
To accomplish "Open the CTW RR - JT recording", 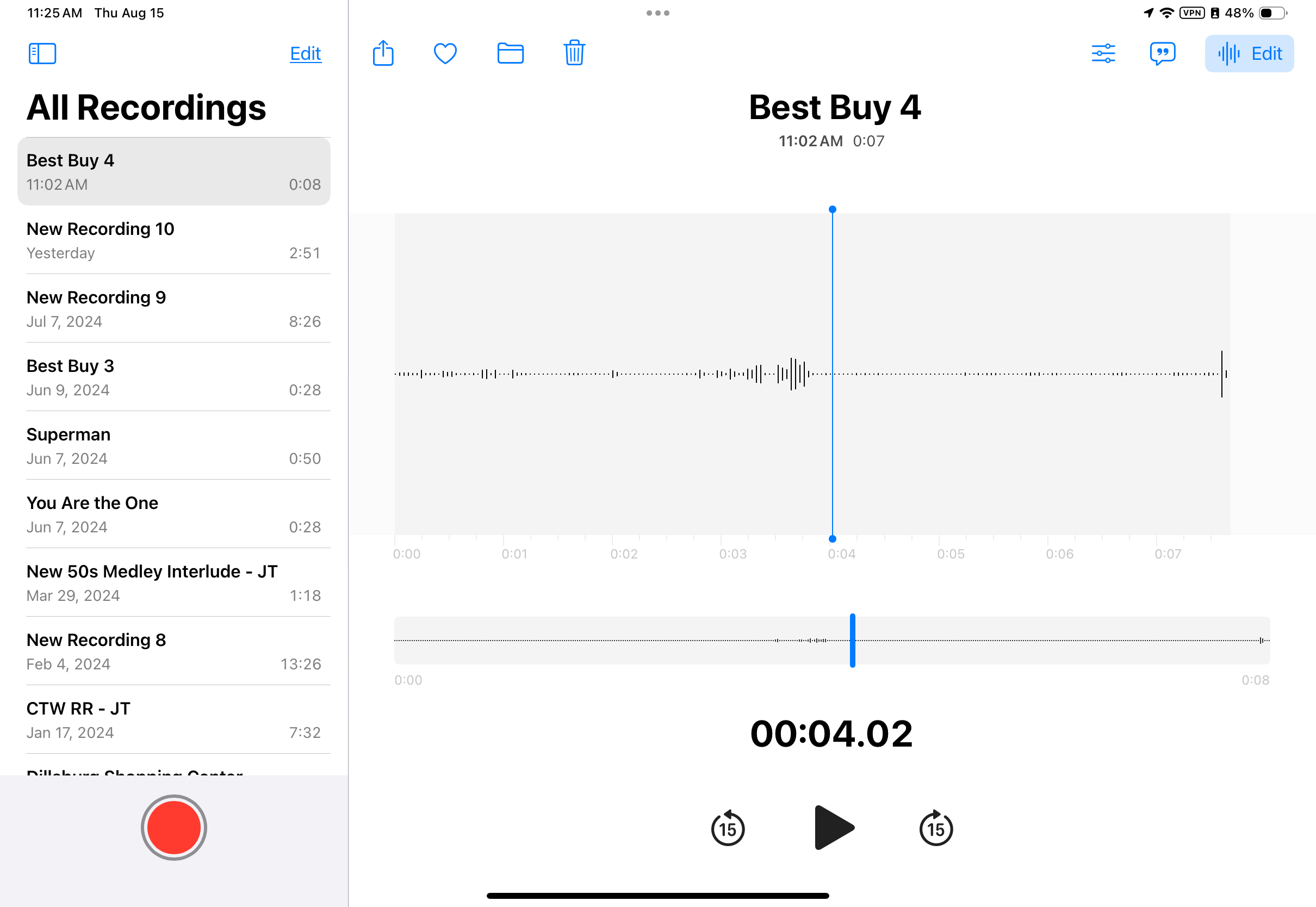I will pyautogui.click(x=174, y=720).
